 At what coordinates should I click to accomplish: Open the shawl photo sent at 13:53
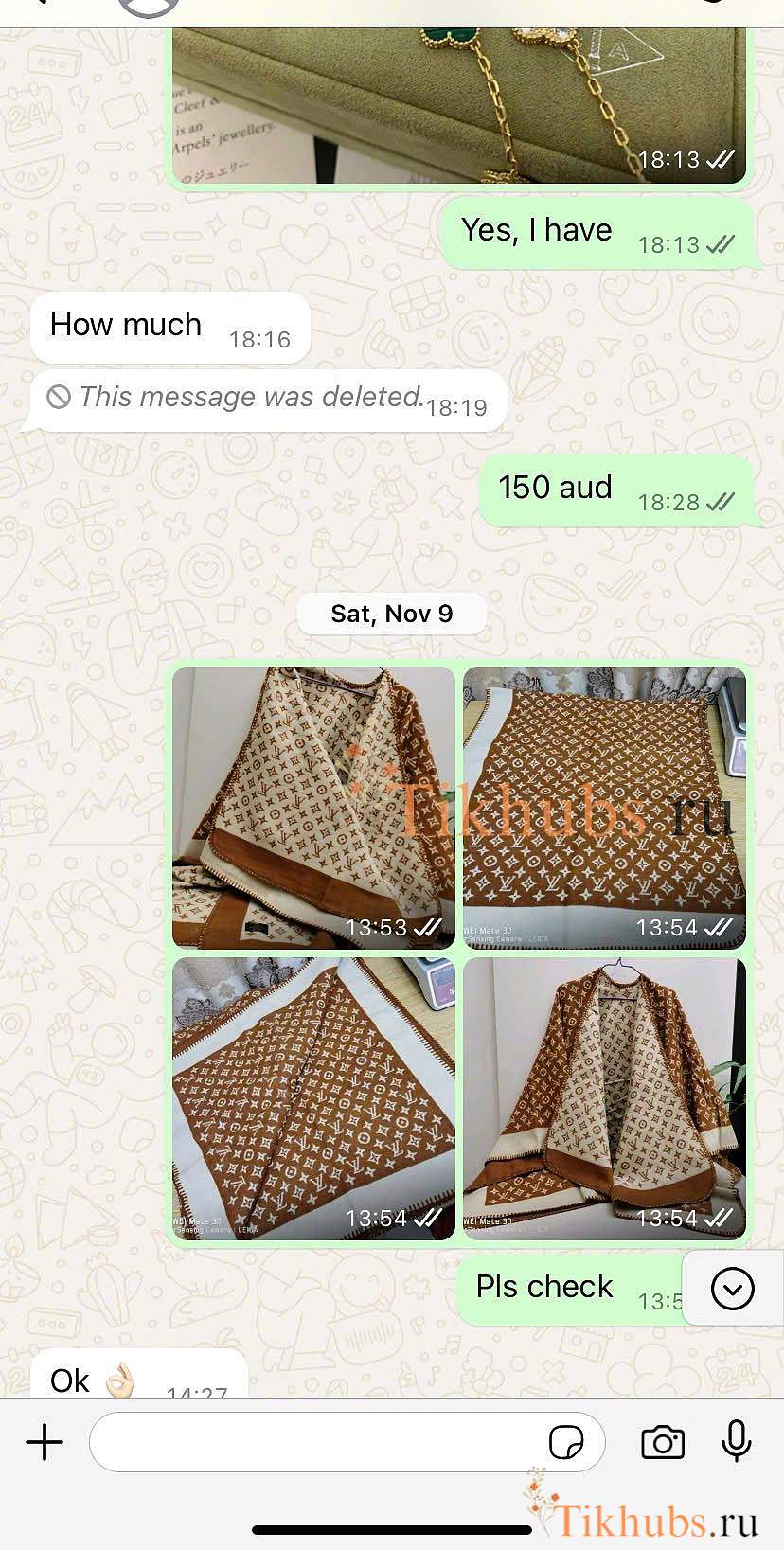[313, 807]
